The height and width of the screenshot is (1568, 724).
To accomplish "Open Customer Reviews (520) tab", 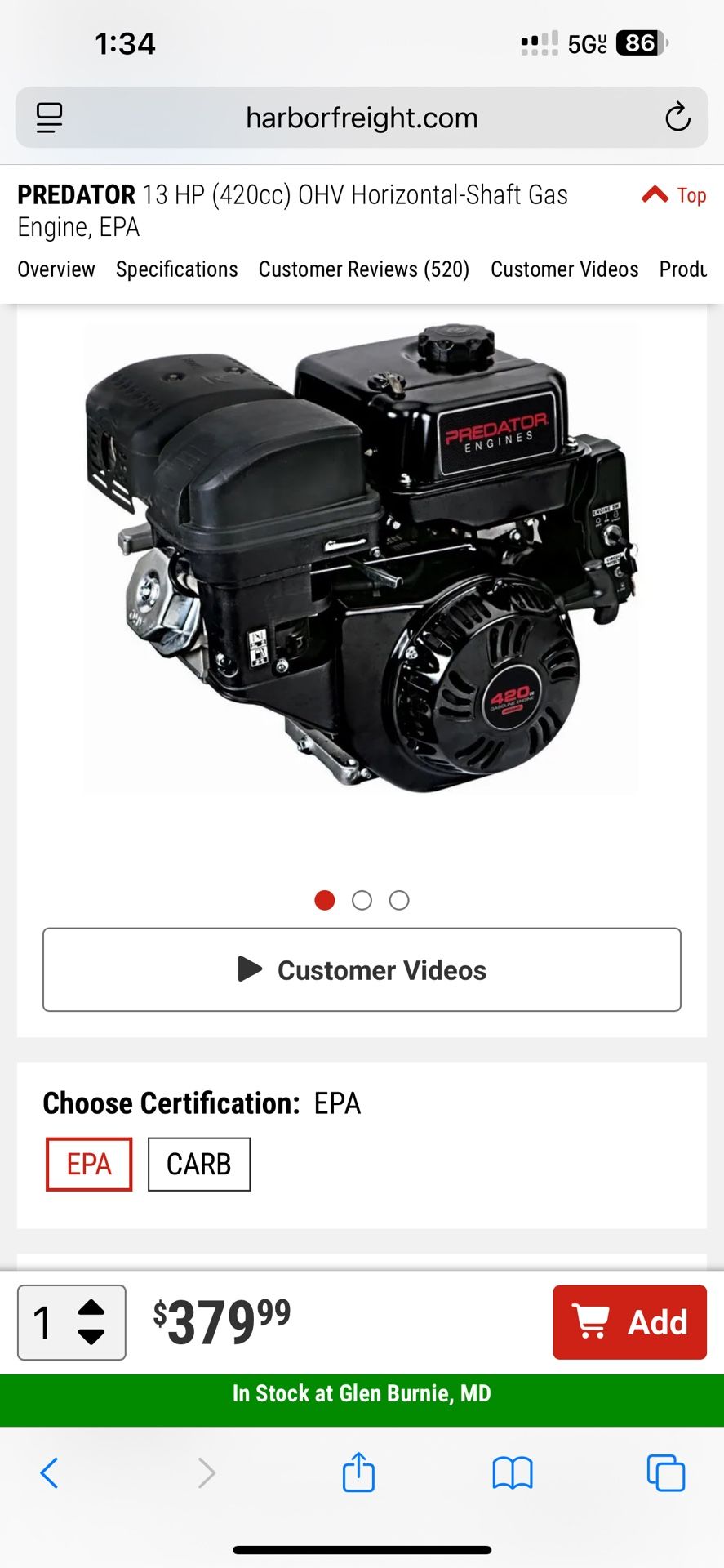I will tap(364, 269).
